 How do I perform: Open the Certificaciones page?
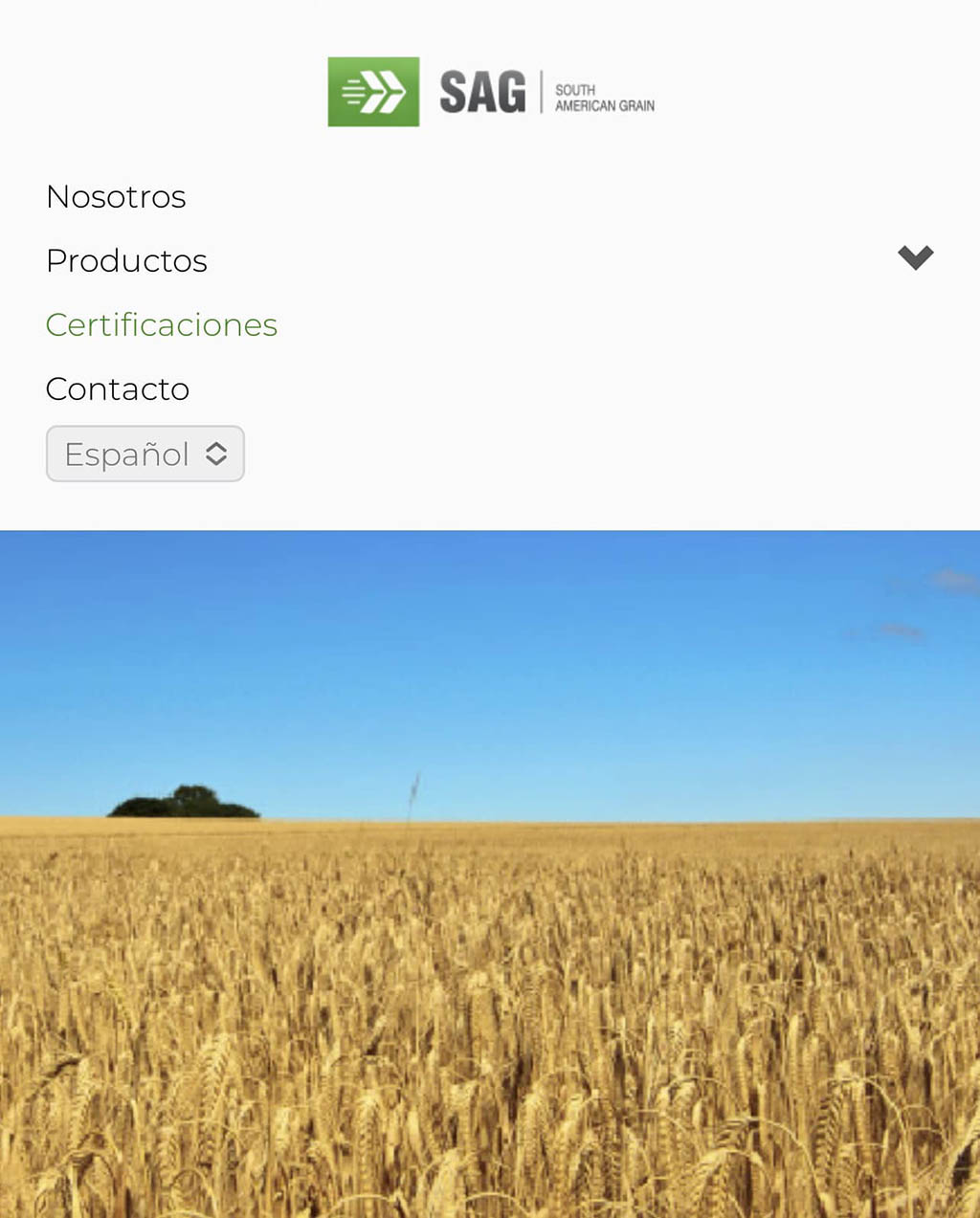(161, 325)
